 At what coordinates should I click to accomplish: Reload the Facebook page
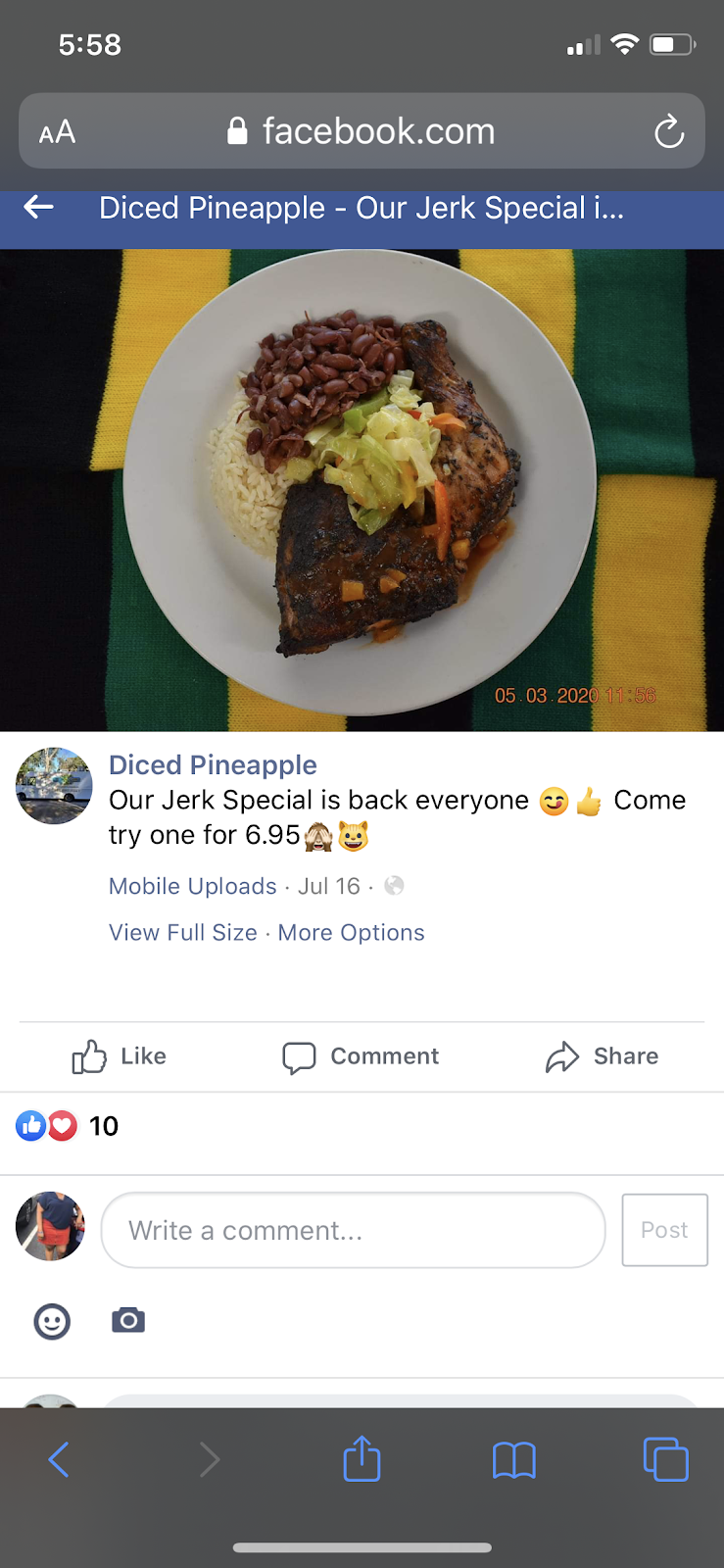[669, 131]
